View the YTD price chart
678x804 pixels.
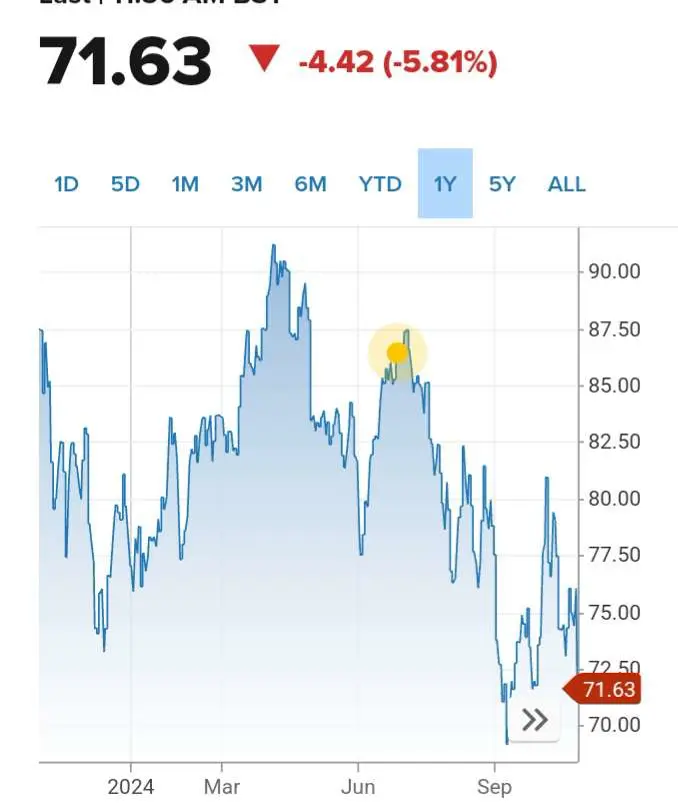point(380,184)
